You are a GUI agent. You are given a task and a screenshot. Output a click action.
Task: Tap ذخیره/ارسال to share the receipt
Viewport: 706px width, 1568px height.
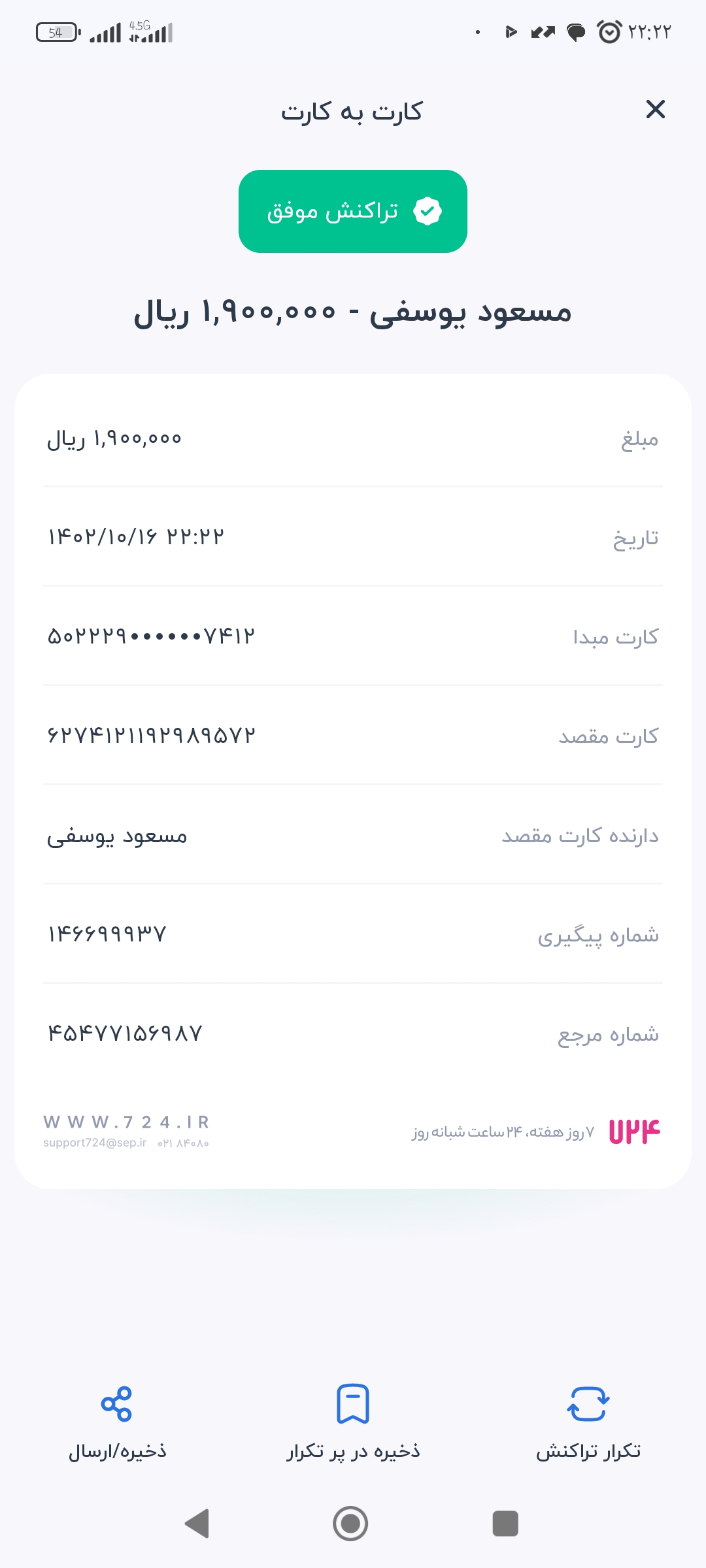tap(118, 1423)
